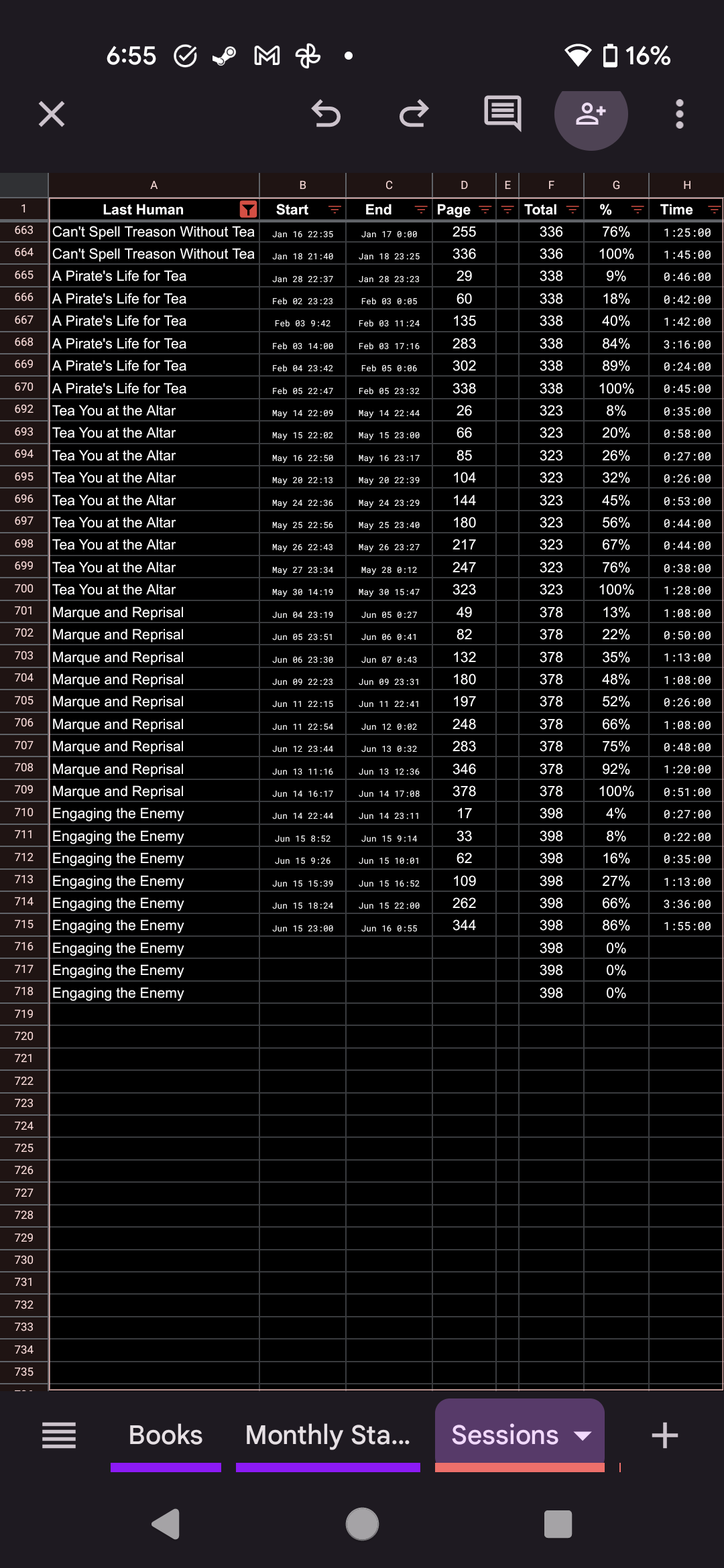Open the Page column filter
The image size is (724, 1568).
pyautogui.click(x=485, y=210)
